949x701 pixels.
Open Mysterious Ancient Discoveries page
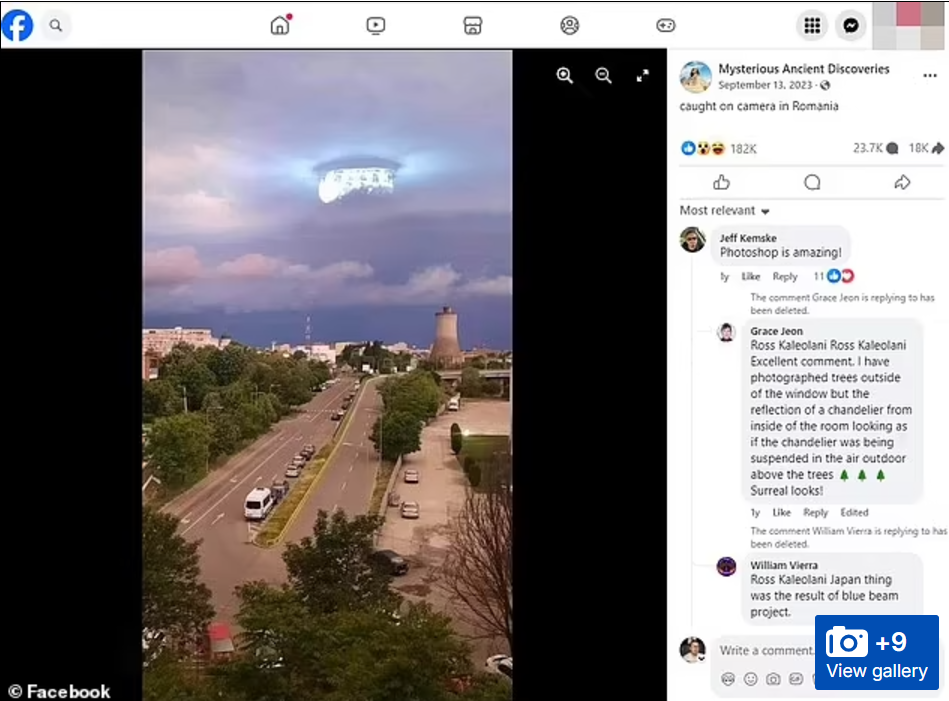[803, 69]
